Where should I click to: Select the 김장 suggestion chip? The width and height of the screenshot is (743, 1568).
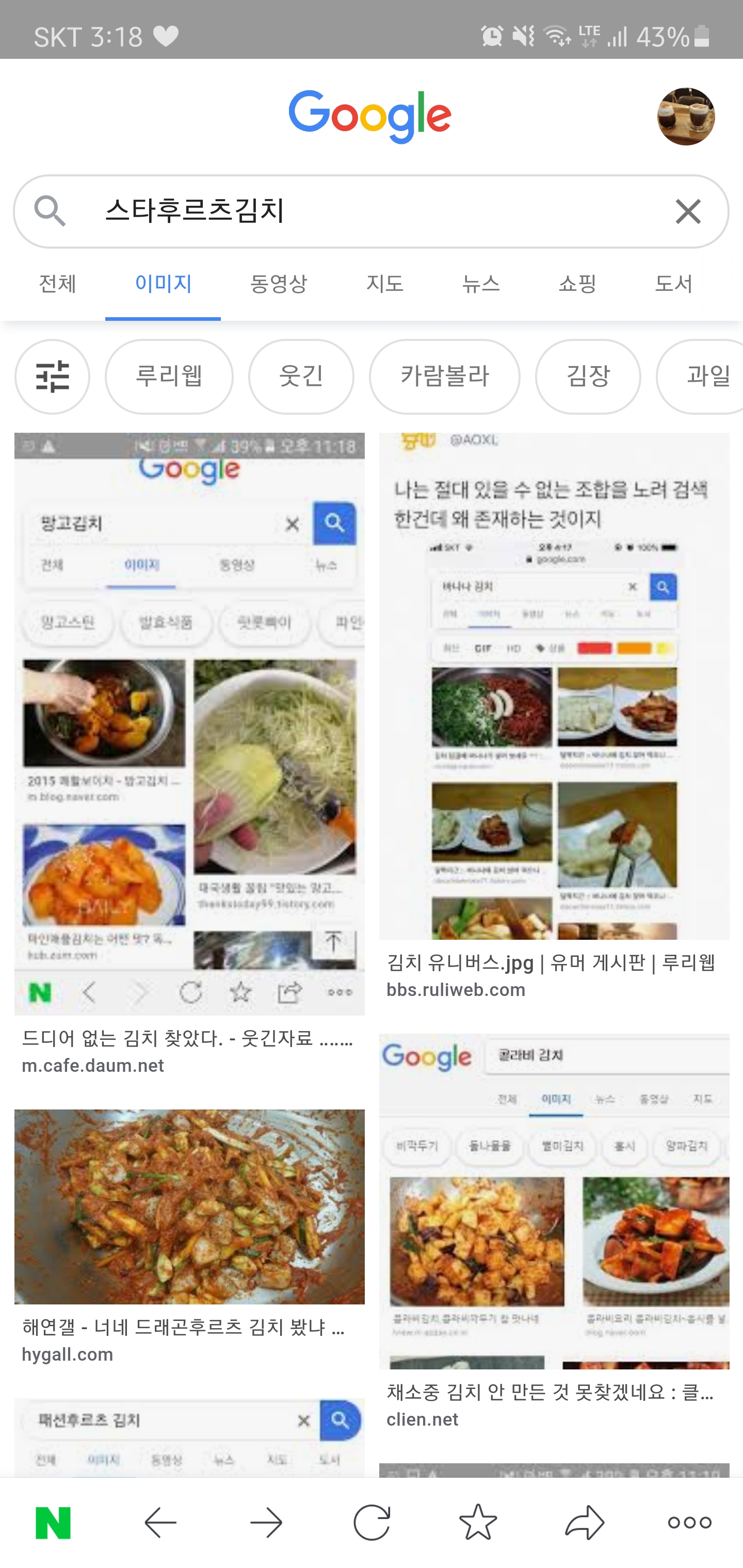[x=588, y=376]
